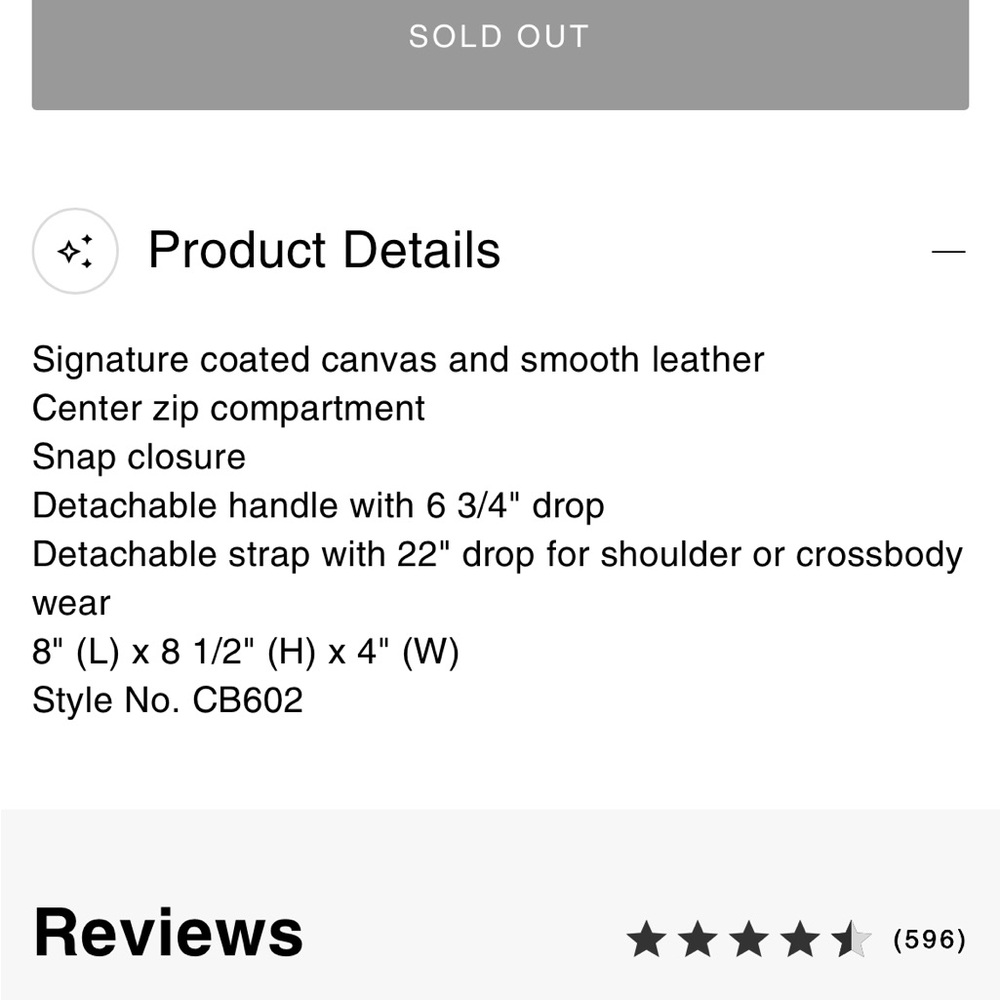Open the 596 reviews star rating
Image resolution: width=1000 pixels, height=1000 pixels.
coord(796,940)
